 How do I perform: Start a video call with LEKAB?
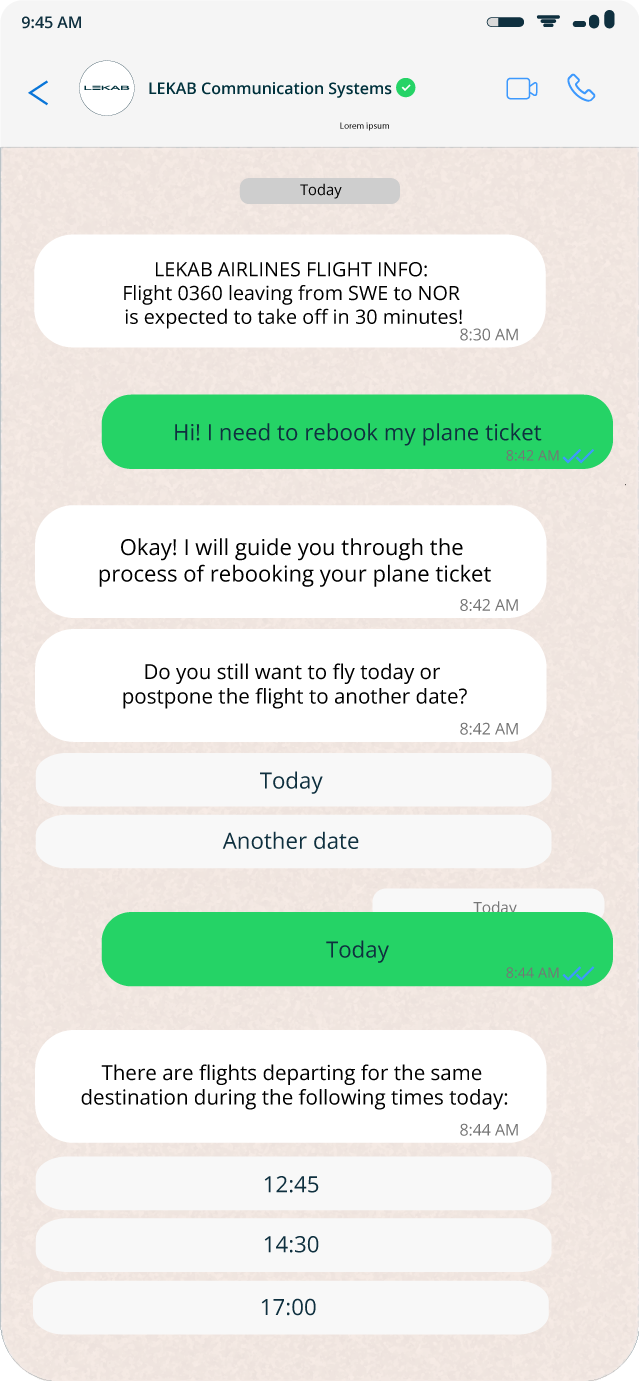pos(521,89)
